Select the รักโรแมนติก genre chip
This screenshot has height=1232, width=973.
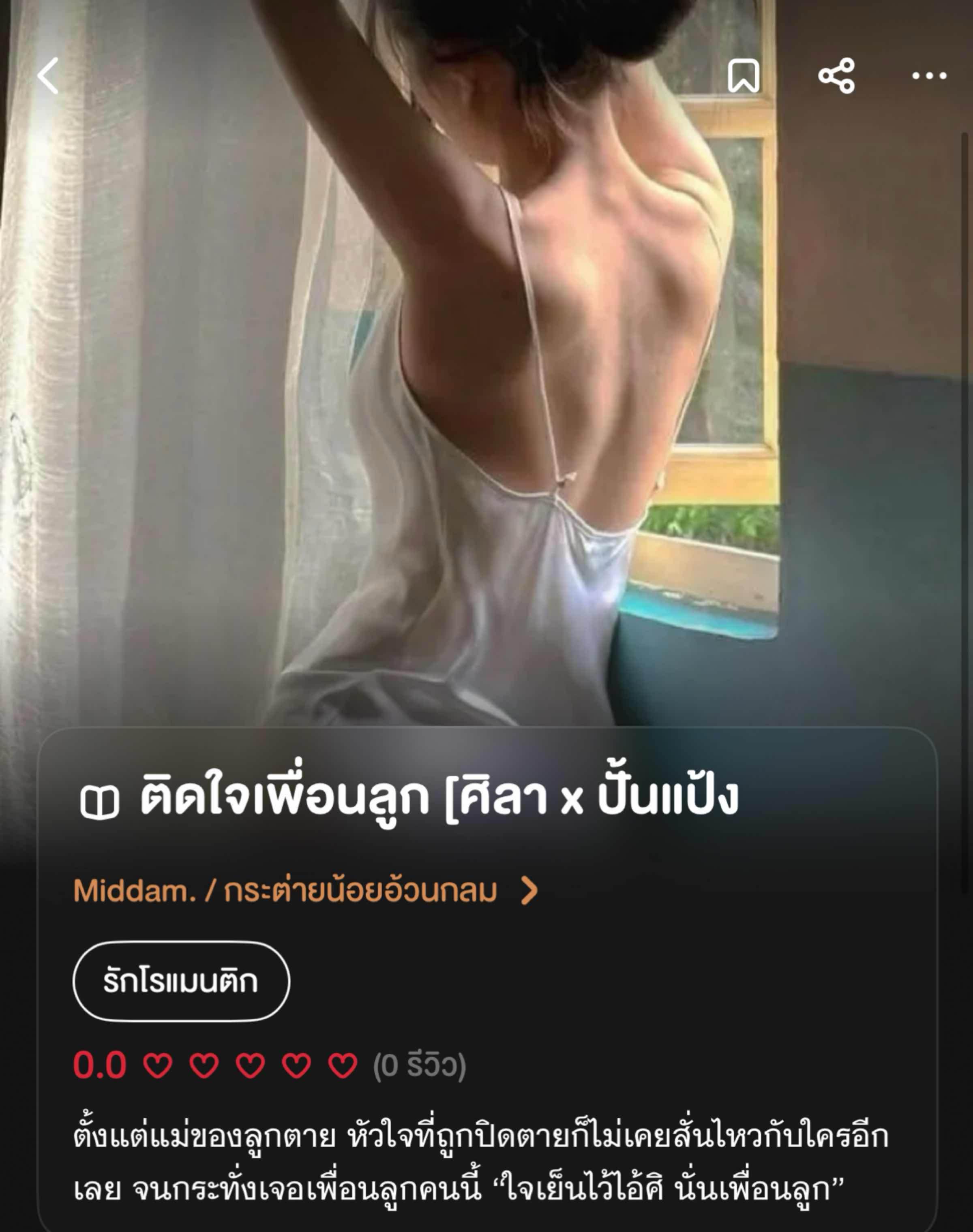(181, 982)
